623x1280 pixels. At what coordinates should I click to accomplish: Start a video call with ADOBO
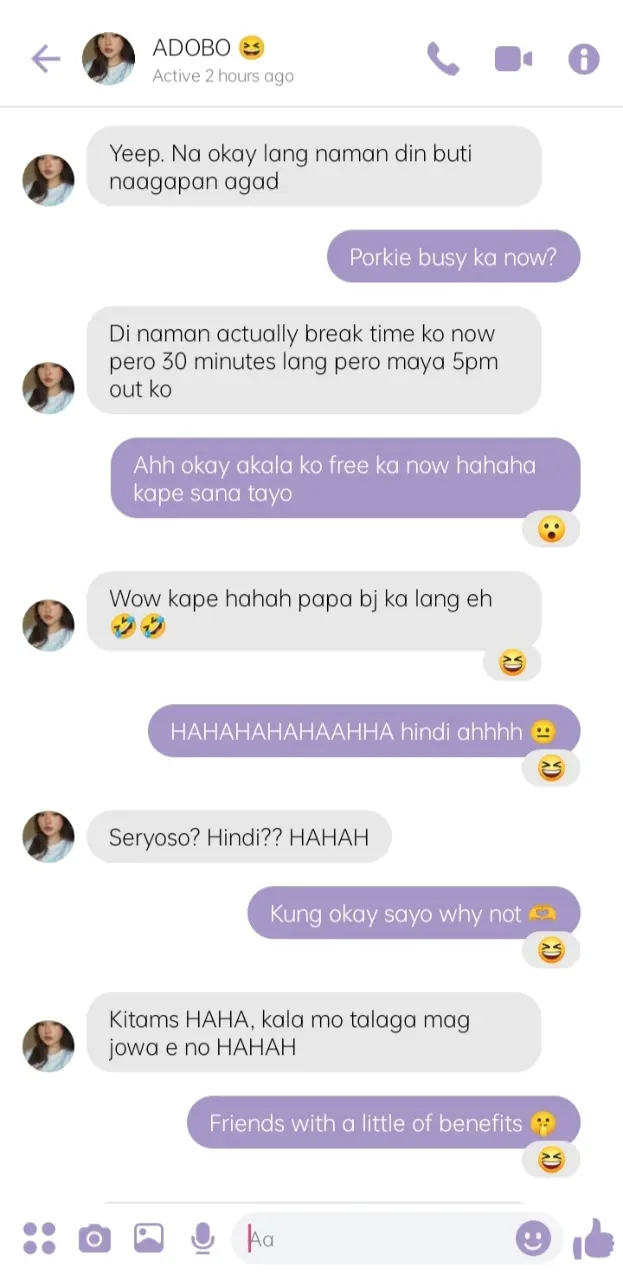point(513,59)
